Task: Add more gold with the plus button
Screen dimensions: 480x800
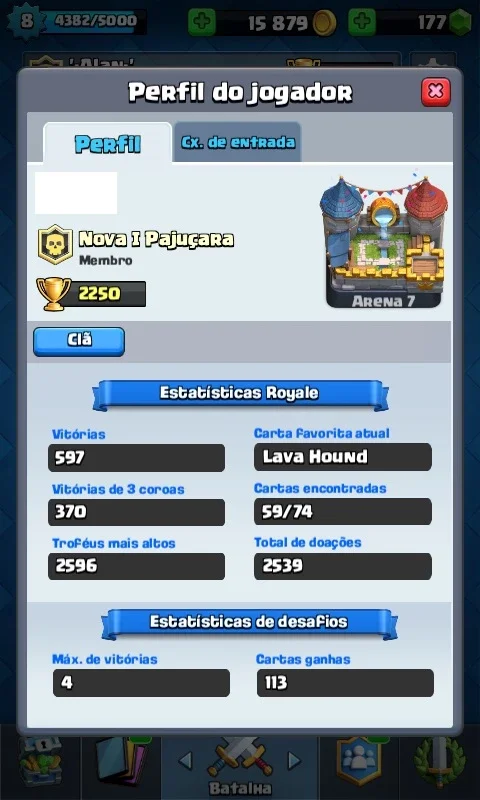Action: coord(201,22)
